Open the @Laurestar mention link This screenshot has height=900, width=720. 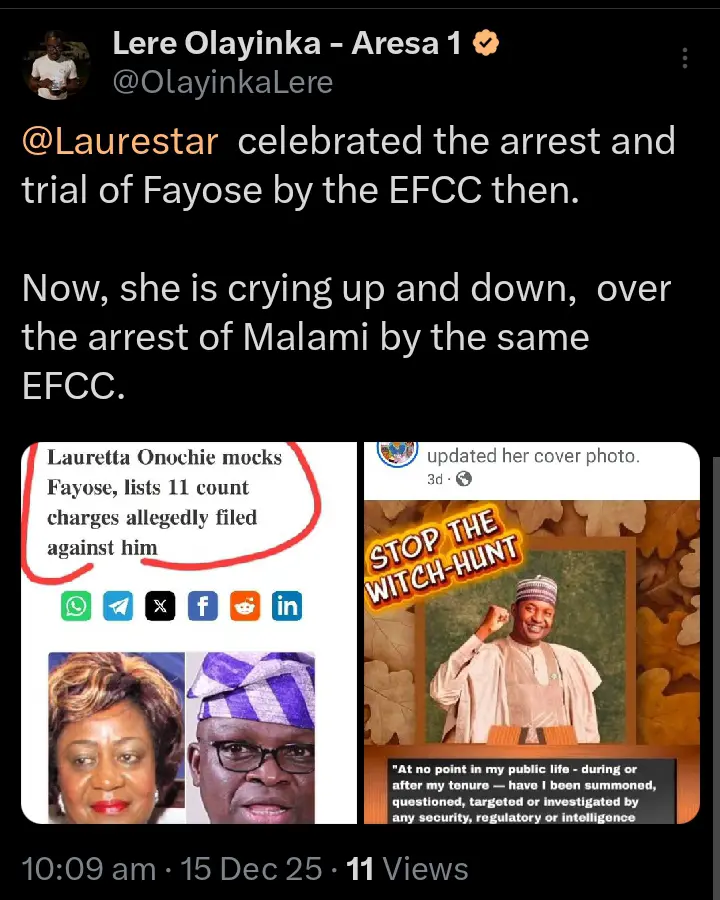pyautogui.click(x=120, y=142)
